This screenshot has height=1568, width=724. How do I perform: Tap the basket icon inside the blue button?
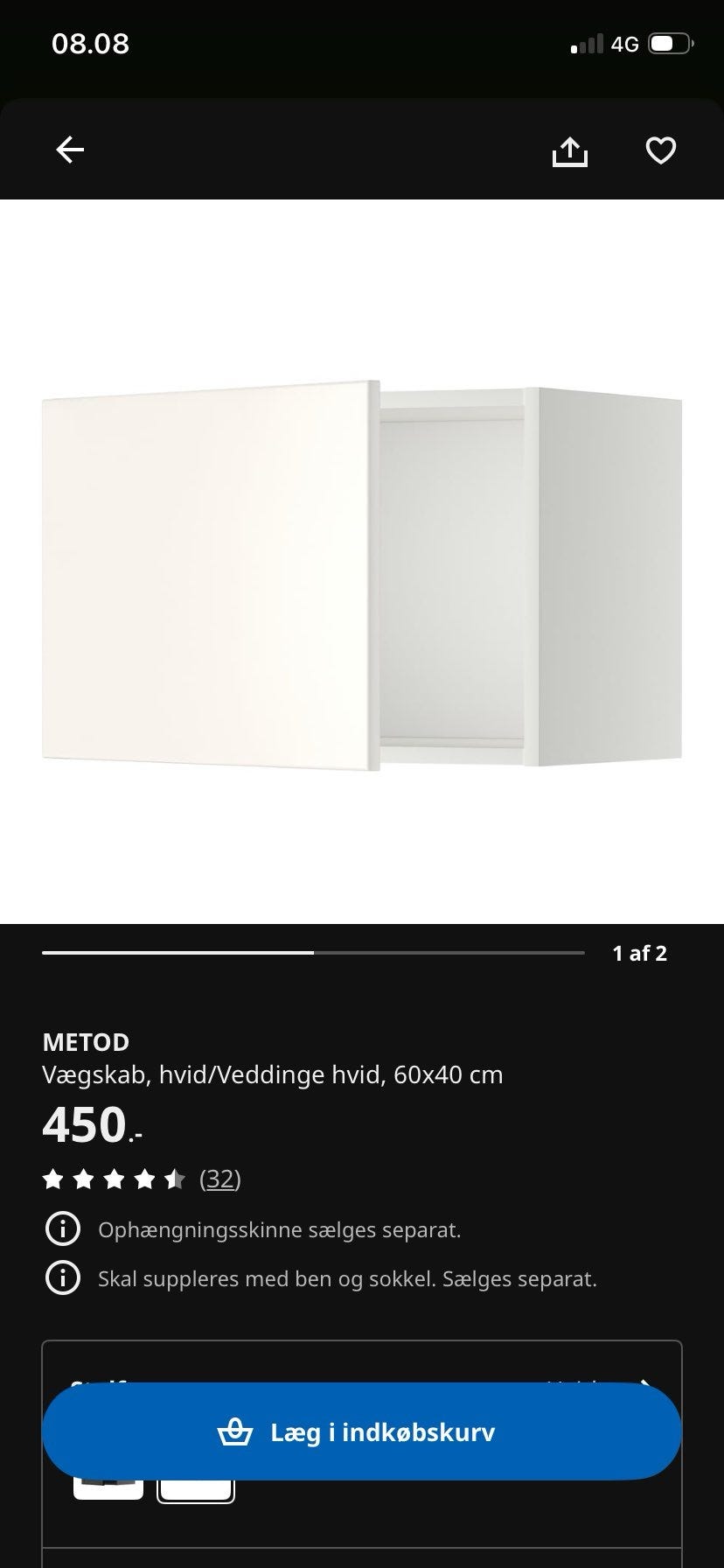click(x=234, y=1431)
